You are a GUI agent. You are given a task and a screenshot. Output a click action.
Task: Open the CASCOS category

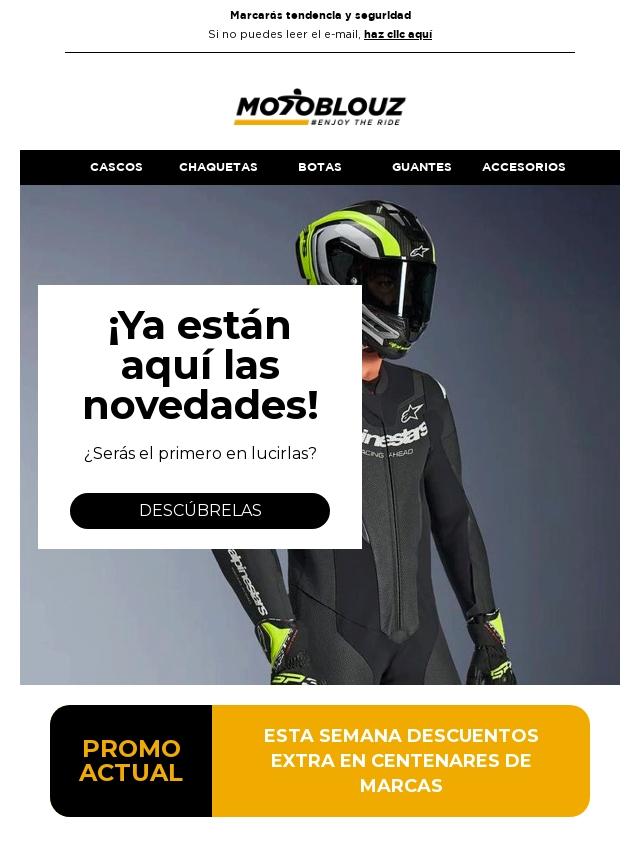(116, 167)
